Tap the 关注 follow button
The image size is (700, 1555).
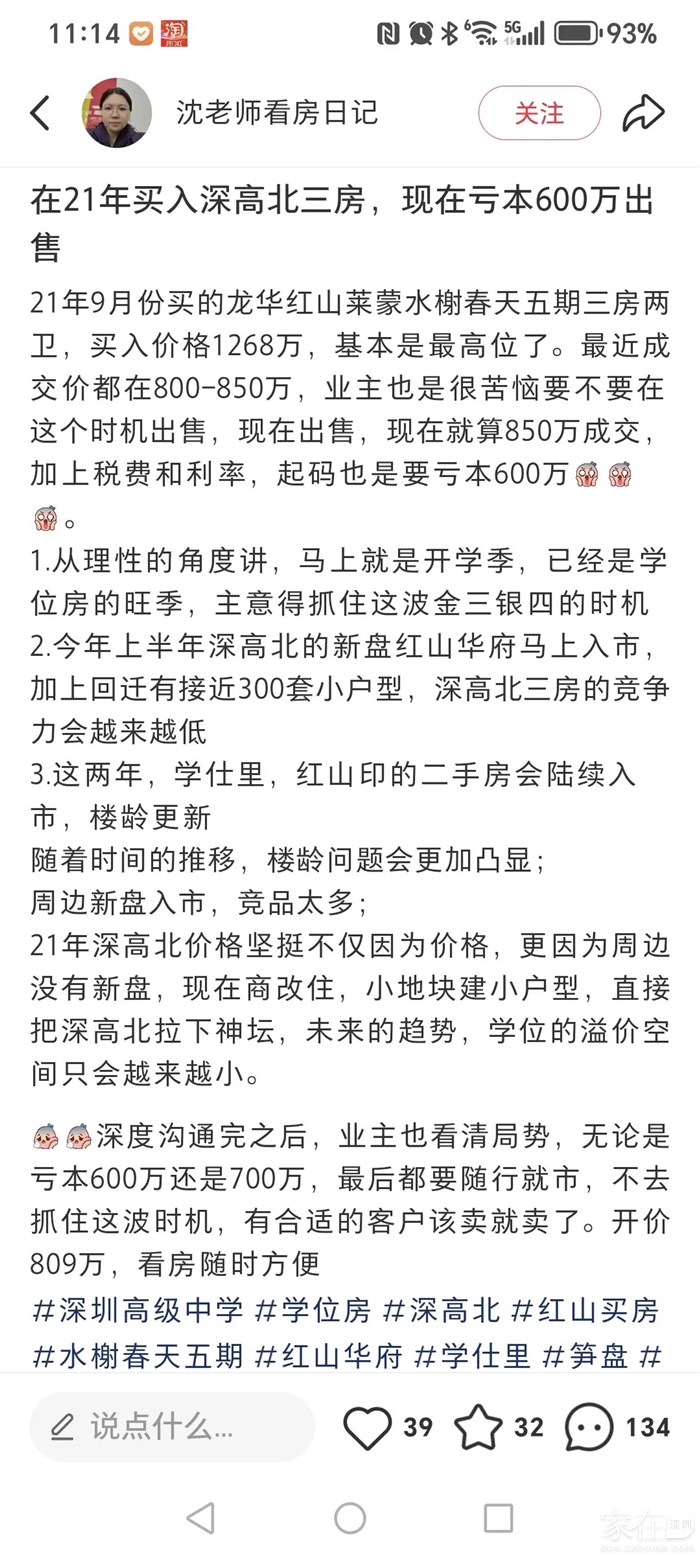[x=539, y=113]
